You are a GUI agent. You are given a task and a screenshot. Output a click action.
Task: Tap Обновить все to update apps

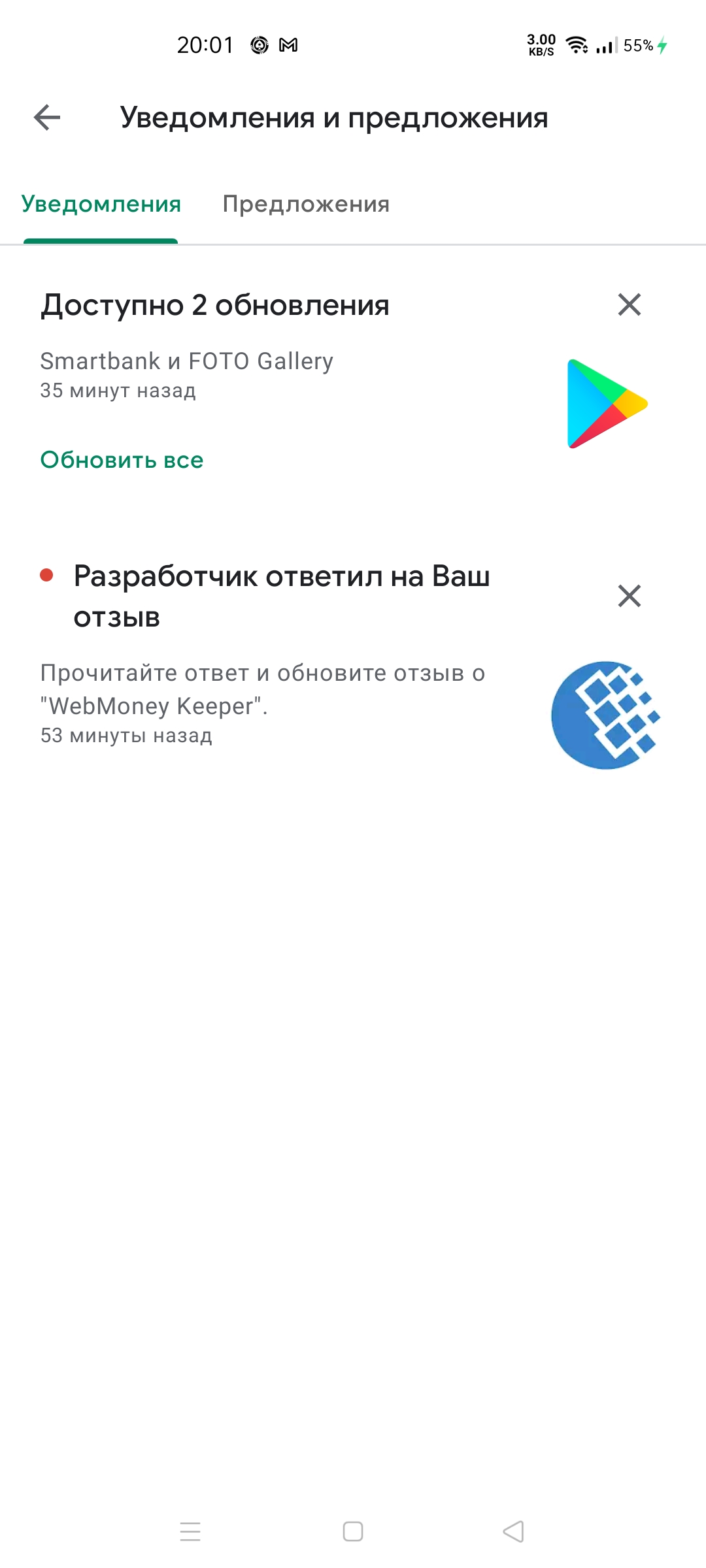[x=122, y=460]
